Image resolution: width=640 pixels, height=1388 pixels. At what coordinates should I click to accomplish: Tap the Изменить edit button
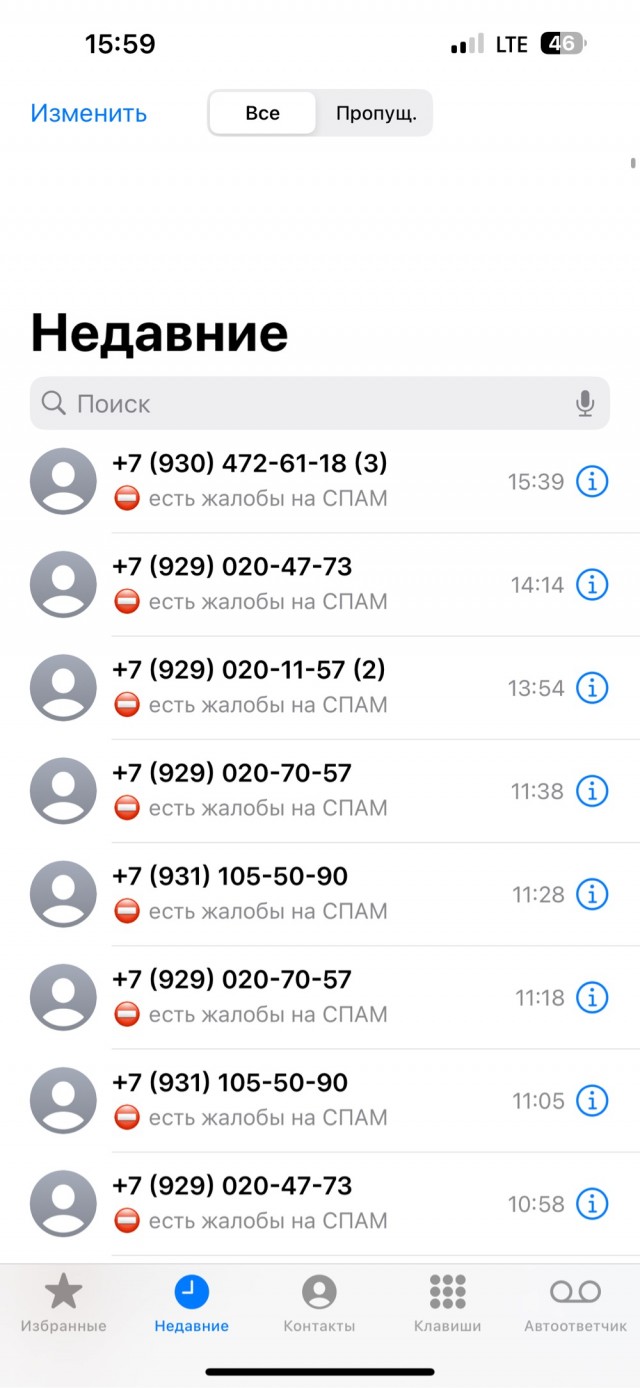point(88,113)
